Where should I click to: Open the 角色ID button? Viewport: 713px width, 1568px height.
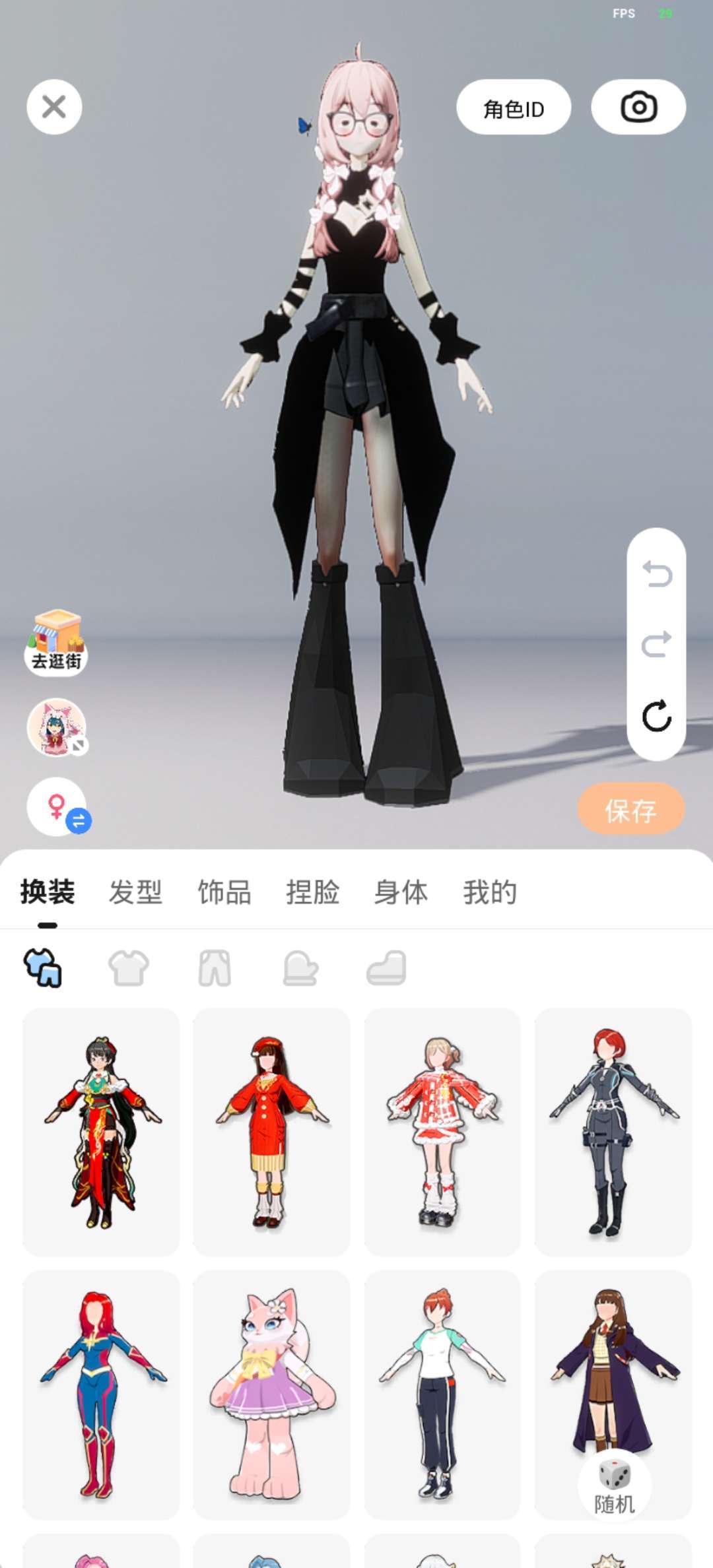514,107
